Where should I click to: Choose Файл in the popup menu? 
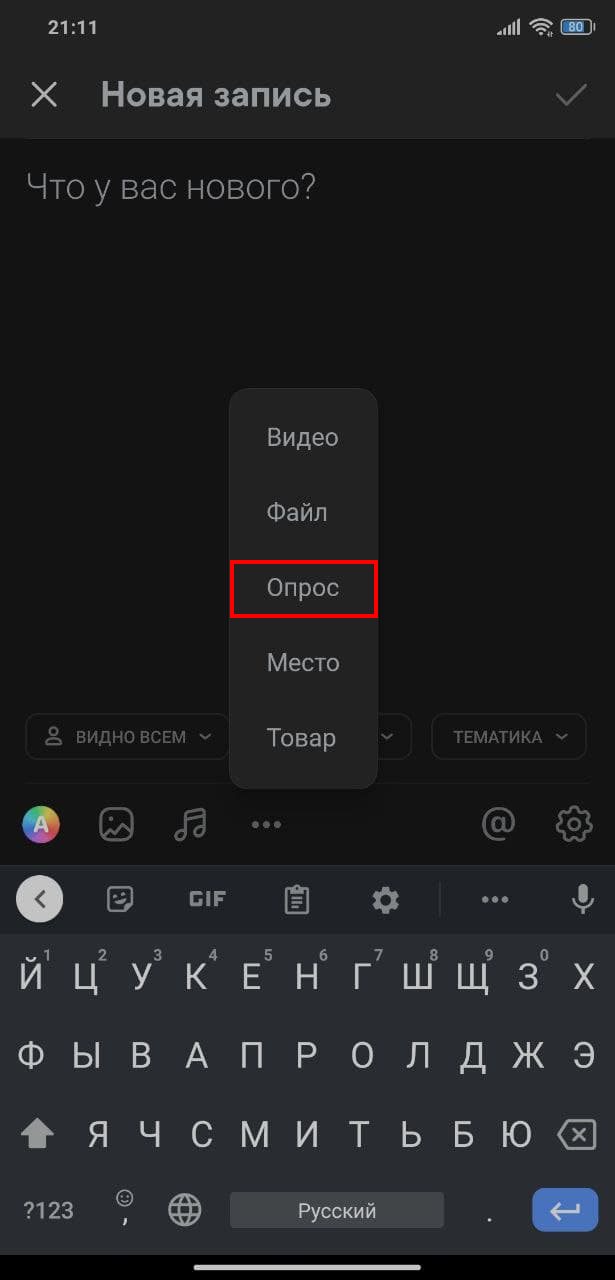tap(297, 513)
